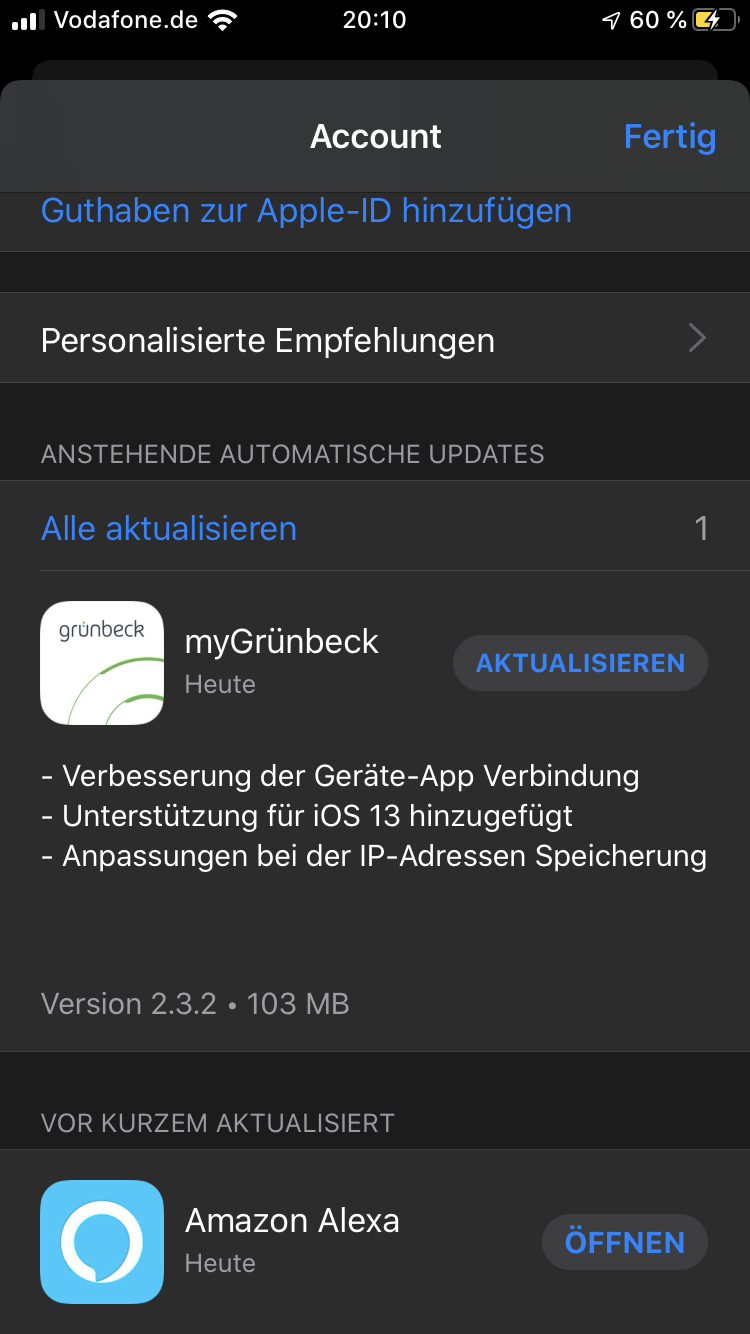Tap Fertig to close Account sheet
Screen dimensions: 750x1334
[669, 136]
